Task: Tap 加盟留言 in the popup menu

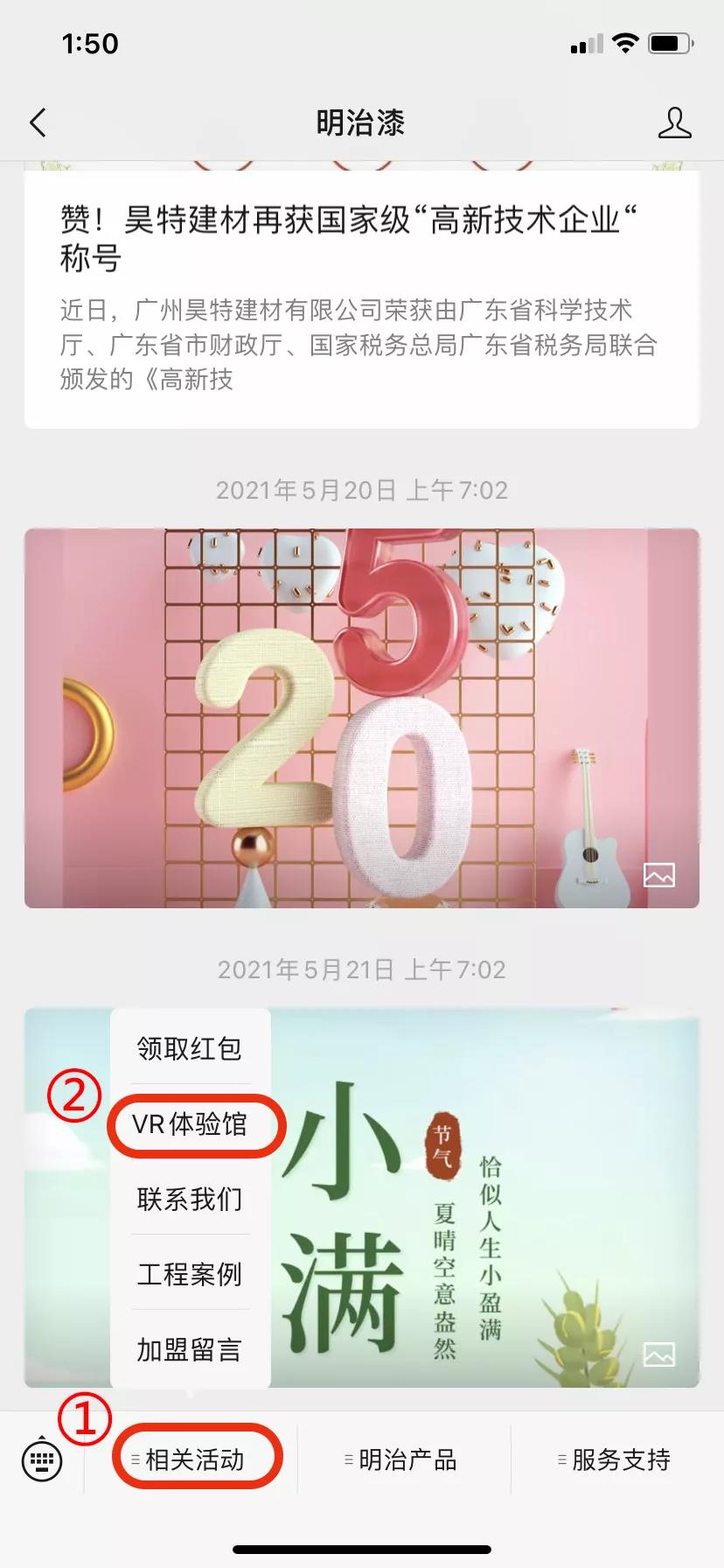Action: 190,1349
